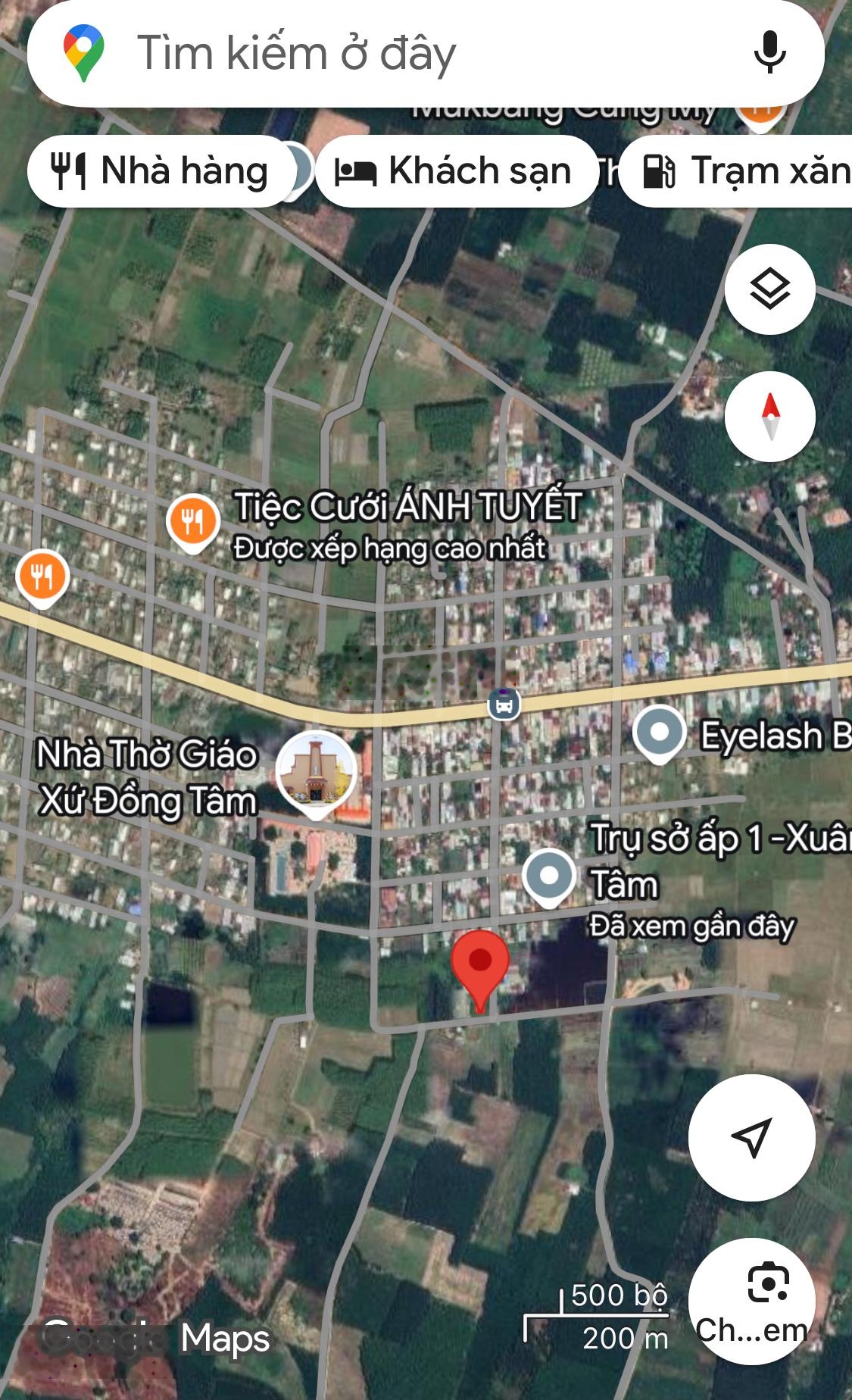This screenshot has width=852, height=1400.
Task: Open the map layers button
Action: click(769, 289)
